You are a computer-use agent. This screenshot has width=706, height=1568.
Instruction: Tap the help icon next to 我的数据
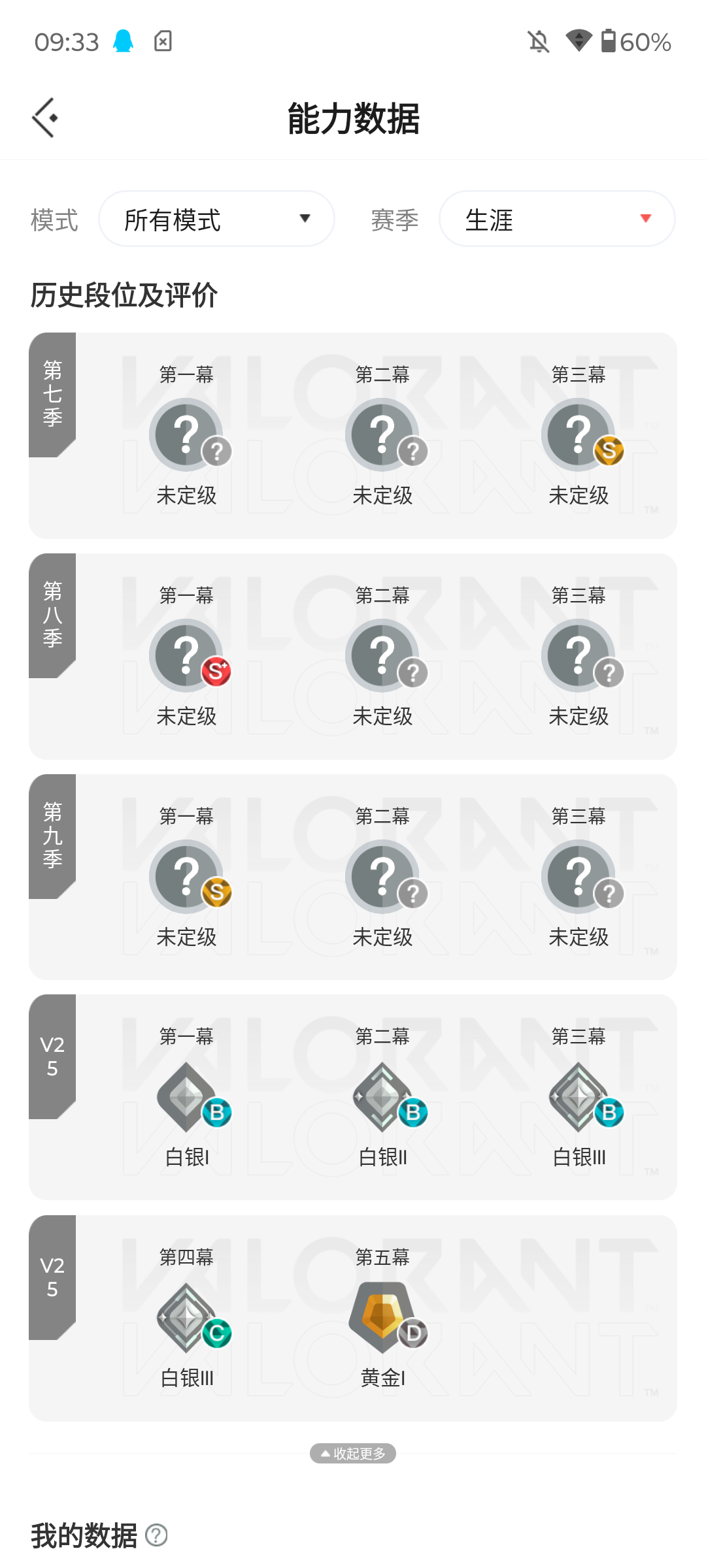tap(156, 1535)
